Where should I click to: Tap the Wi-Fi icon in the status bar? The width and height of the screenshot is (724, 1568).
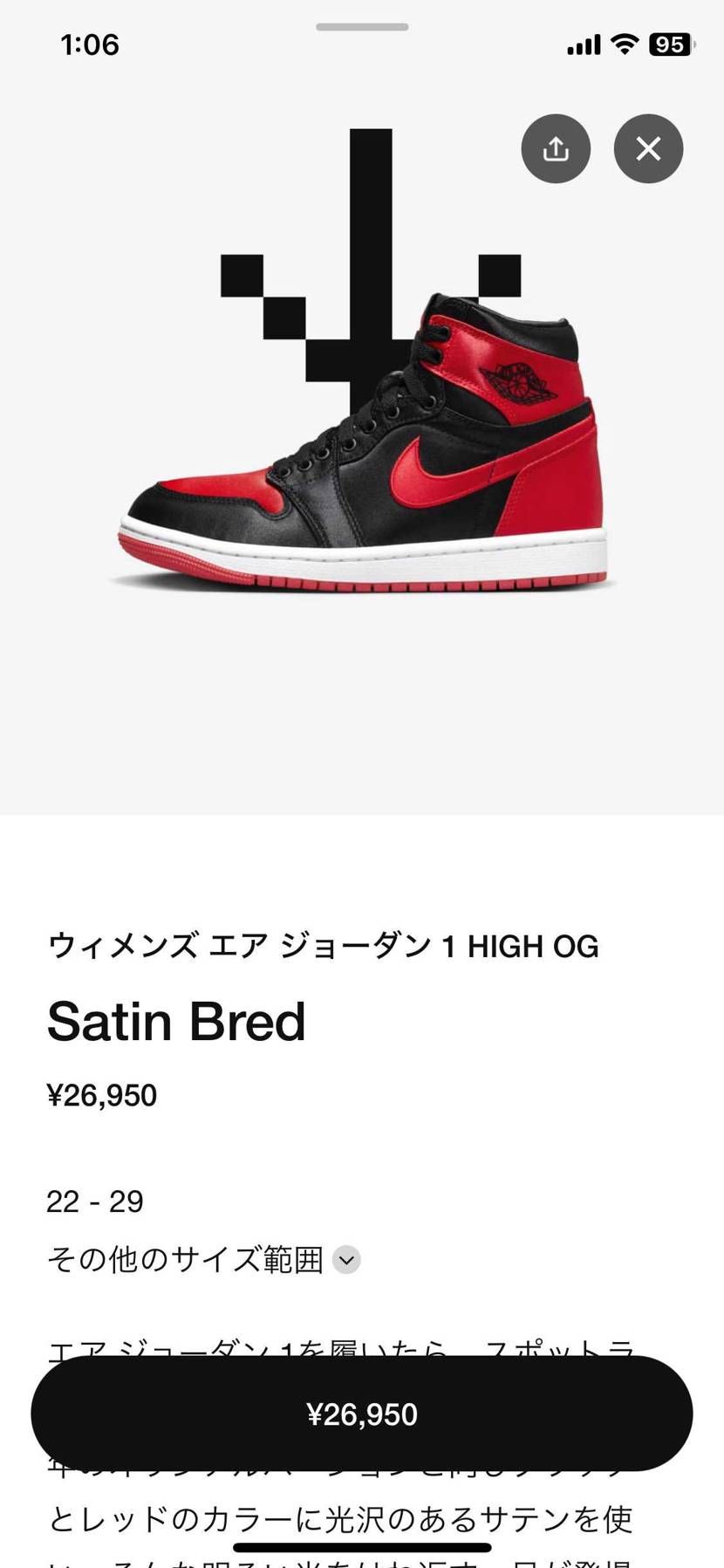(x=625, y=43)
